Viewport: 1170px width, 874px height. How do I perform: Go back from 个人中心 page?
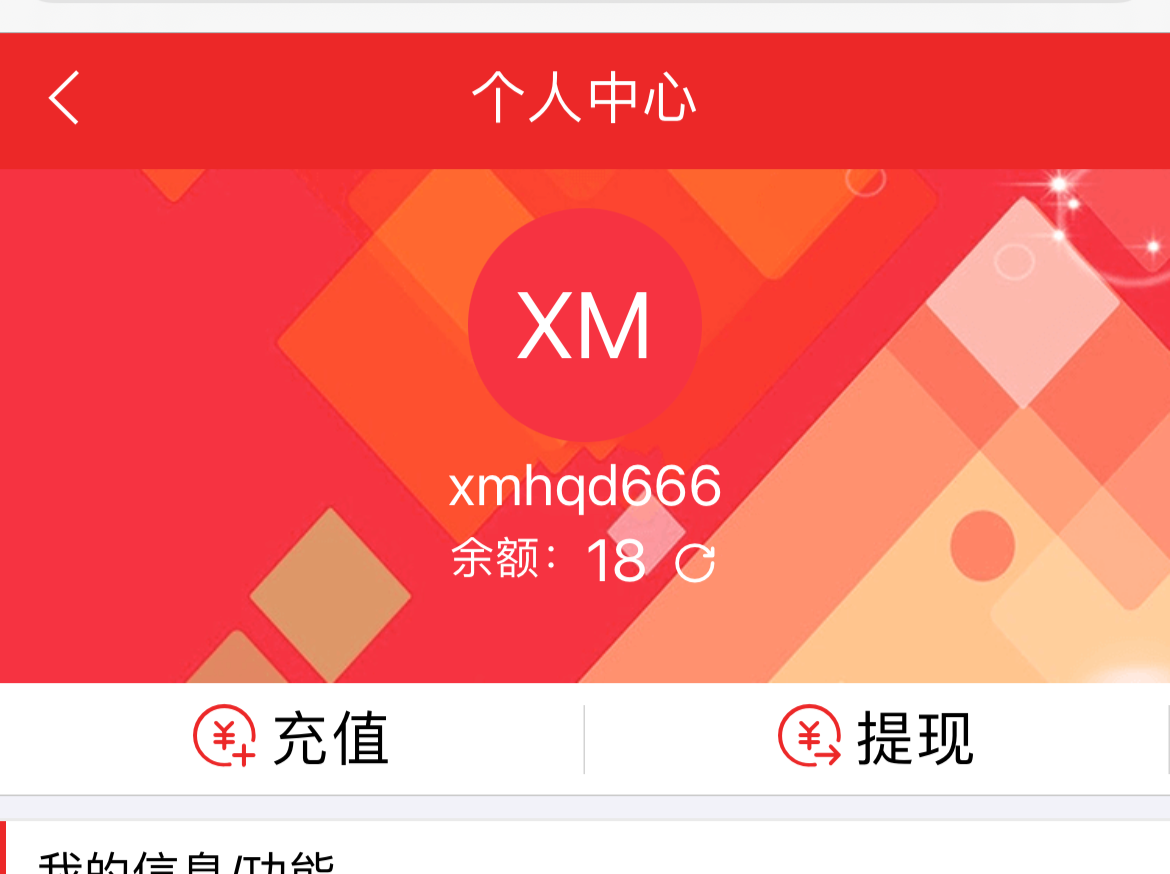coord(64,99)
